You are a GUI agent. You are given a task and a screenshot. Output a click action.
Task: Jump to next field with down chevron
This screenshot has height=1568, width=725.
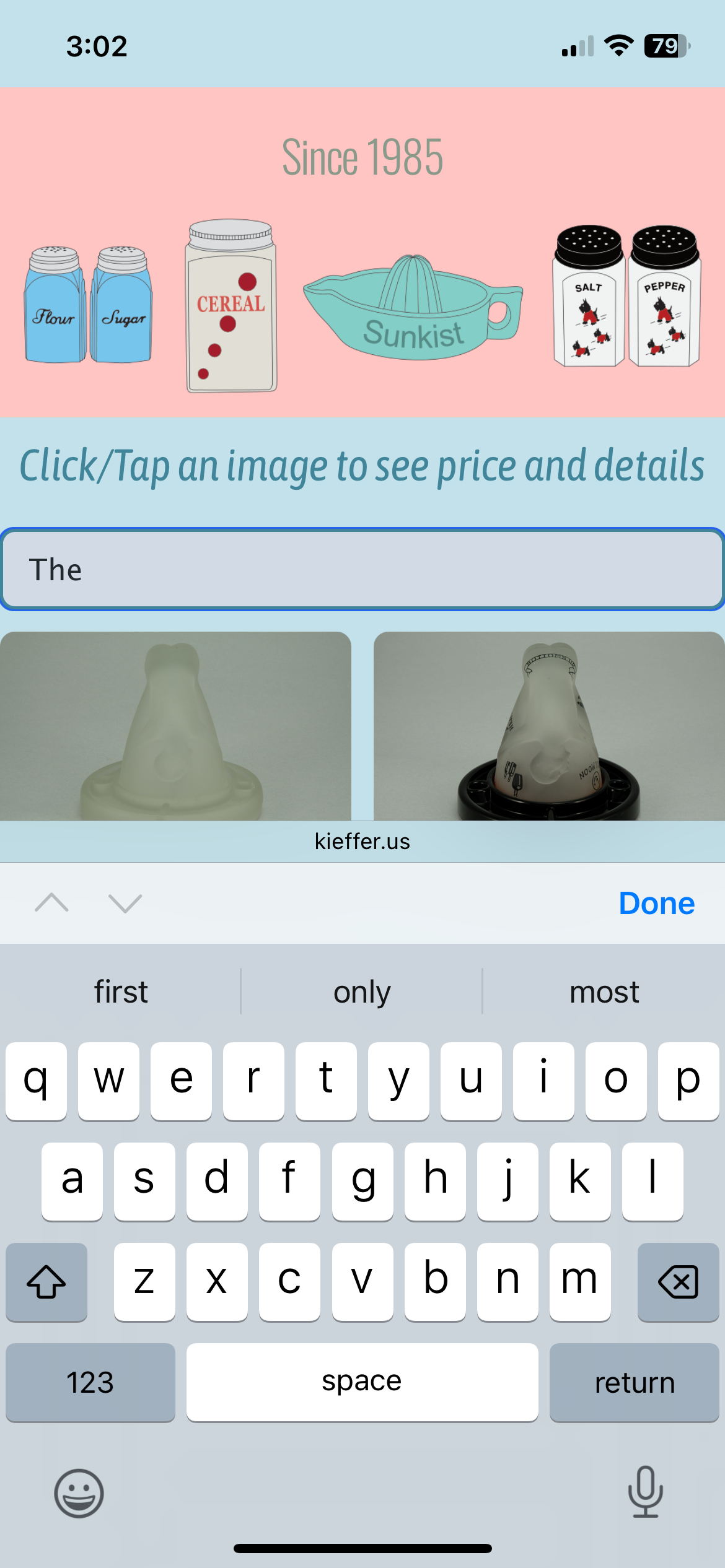click(125, 903)
